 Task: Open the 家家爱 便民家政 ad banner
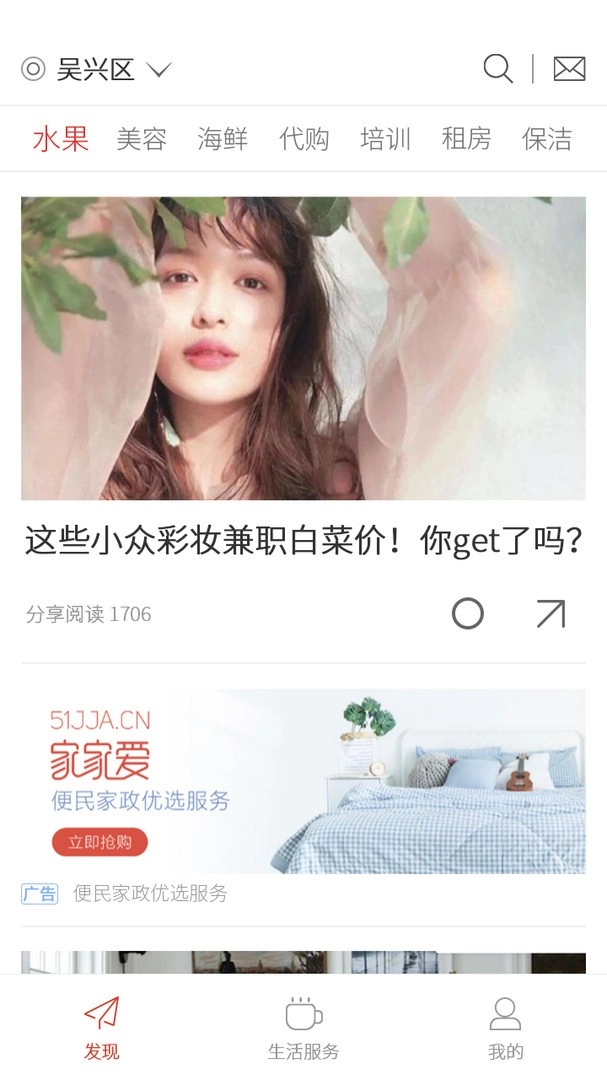tap(303, 780)
